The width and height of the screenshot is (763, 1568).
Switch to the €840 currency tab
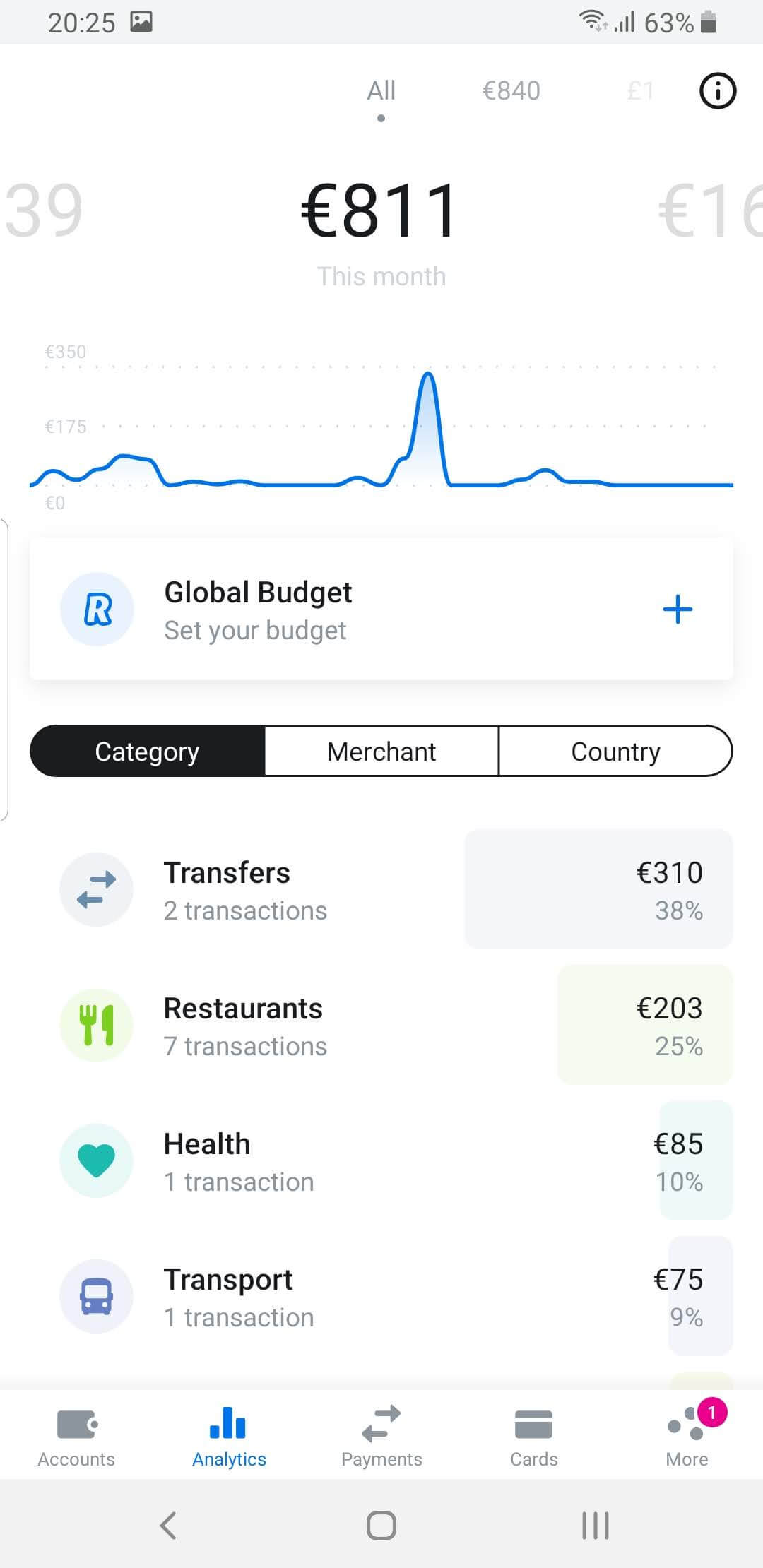click(x=511, y=90)
